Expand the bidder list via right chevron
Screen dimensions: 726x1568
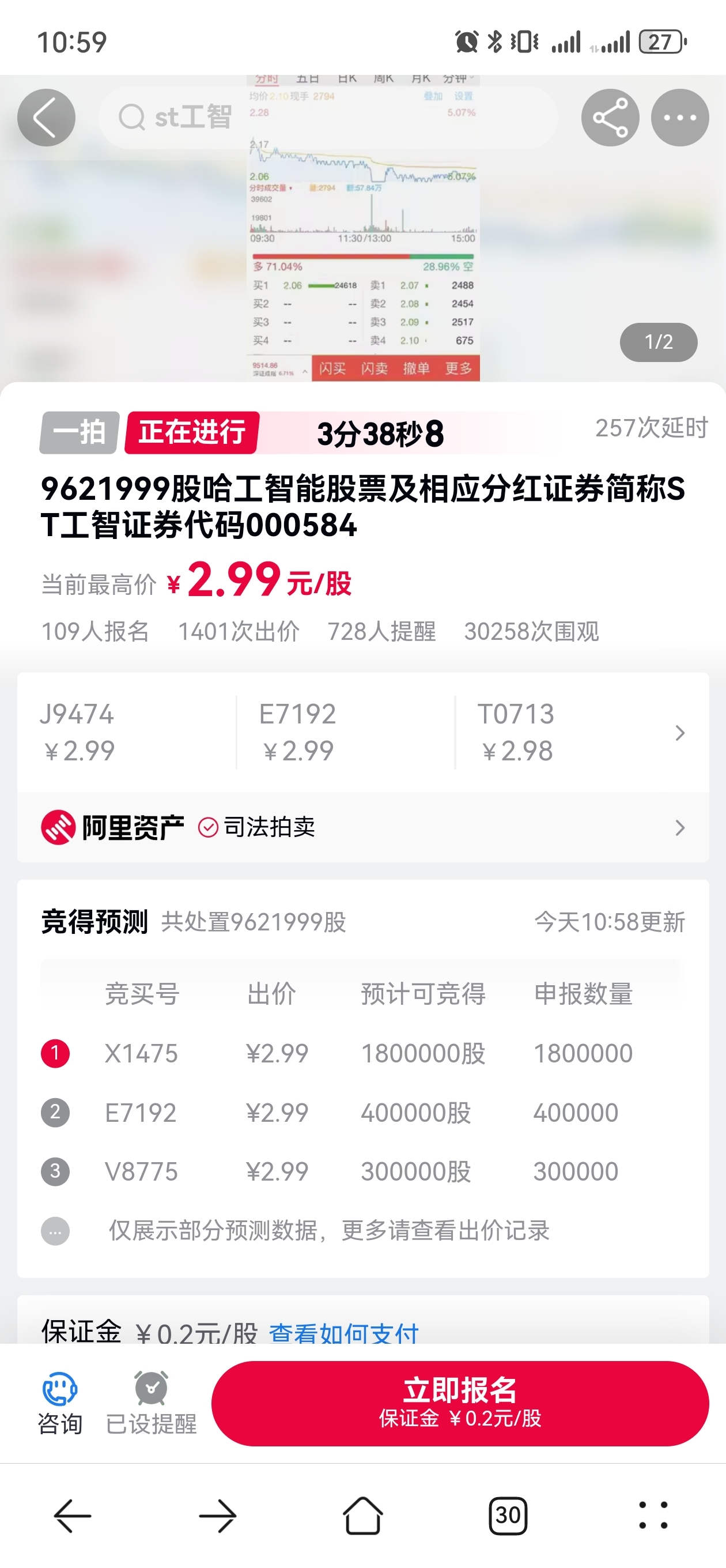680,733
